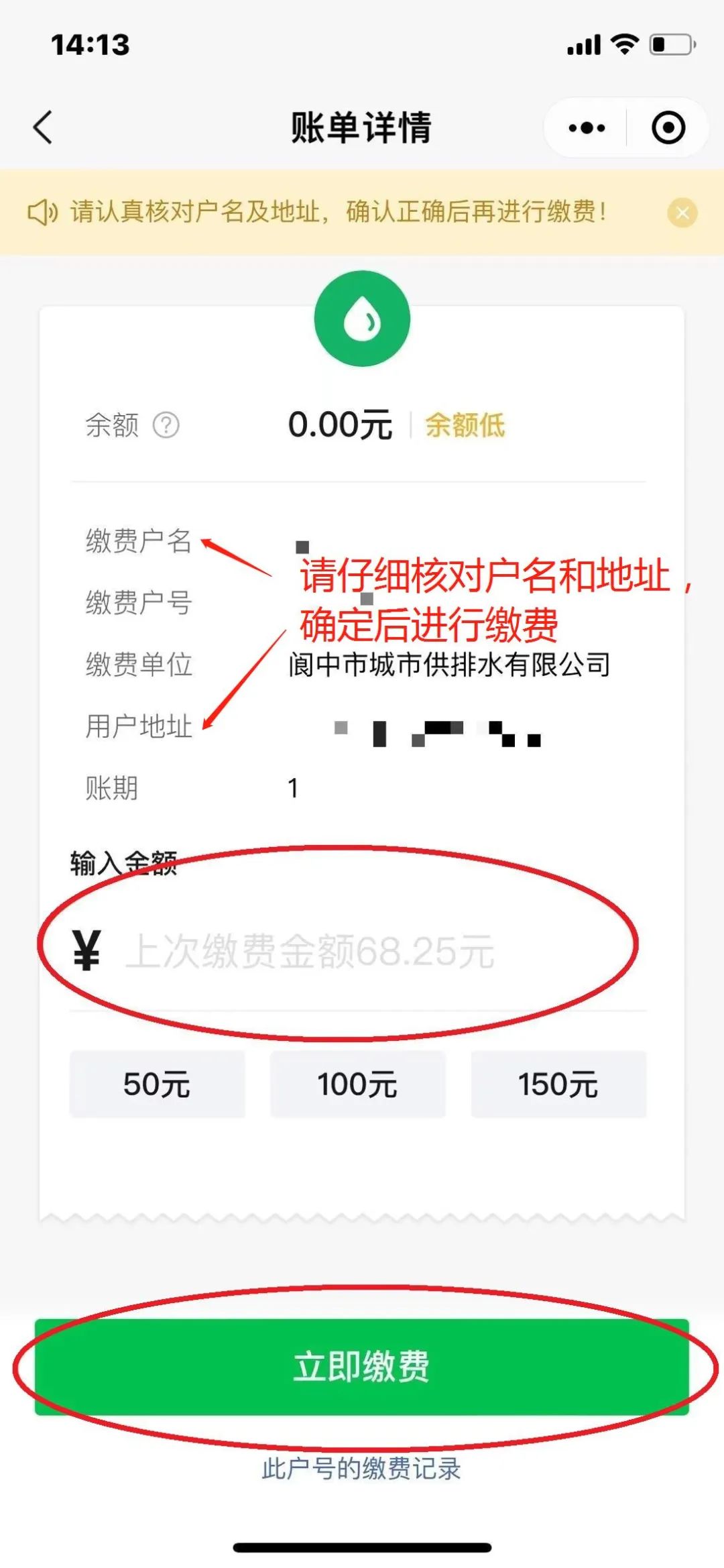Go back from 账单详情 page

tap(43, 127)
